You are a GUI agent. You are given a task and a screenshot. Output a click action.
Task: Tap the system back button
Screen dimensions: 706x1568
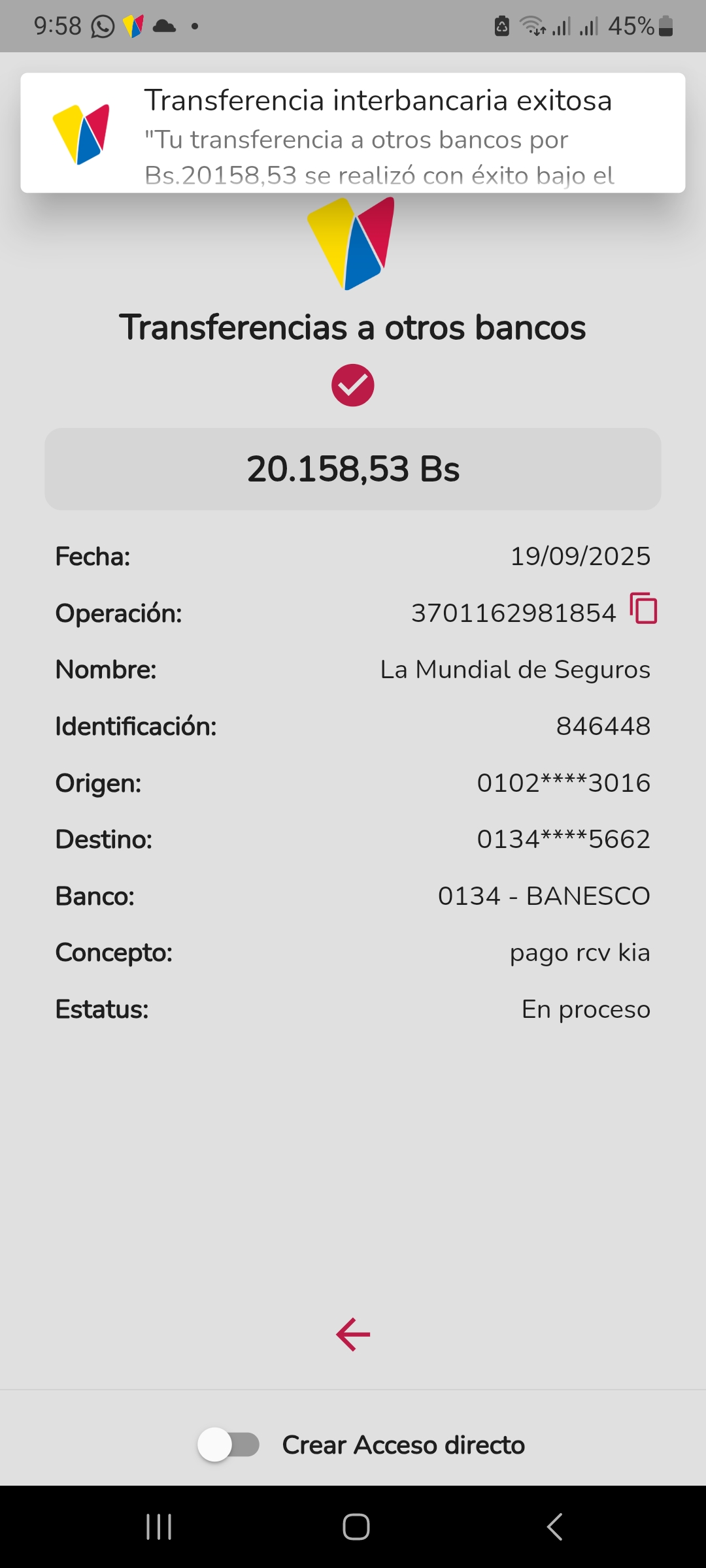point(554,1527)
